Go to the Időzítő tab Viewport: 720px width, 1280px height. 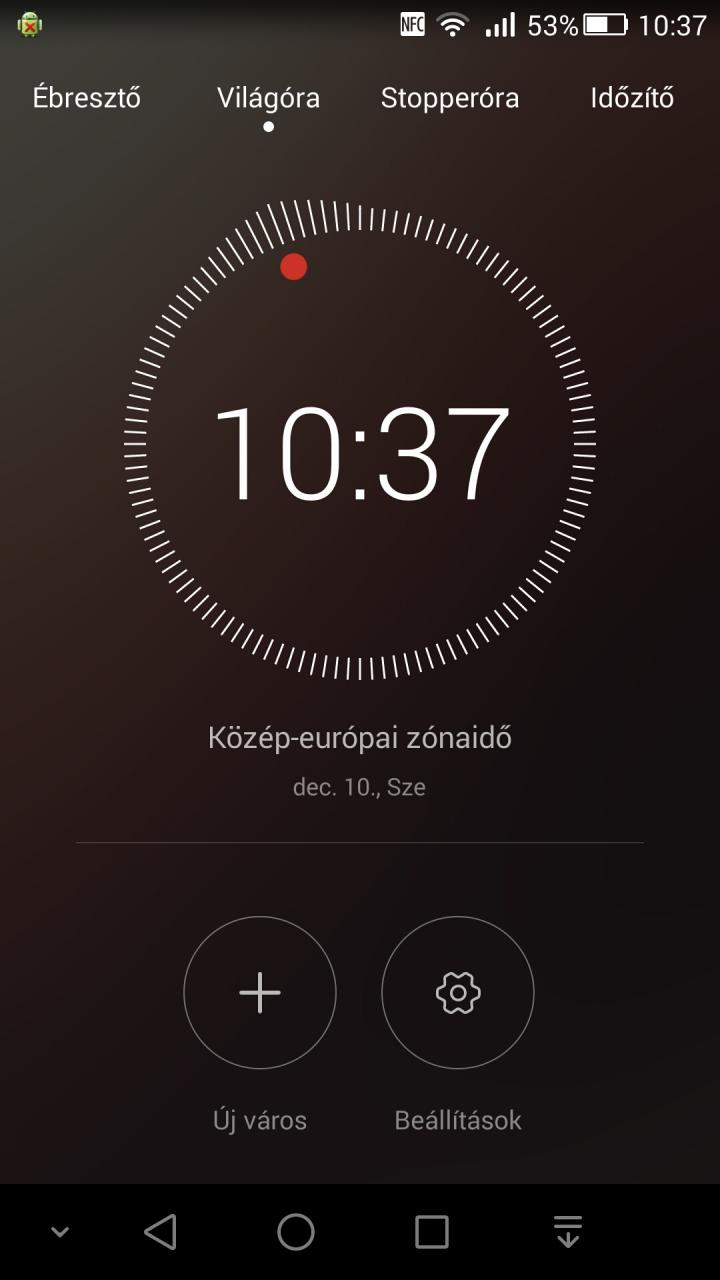(x=632, y=98)
